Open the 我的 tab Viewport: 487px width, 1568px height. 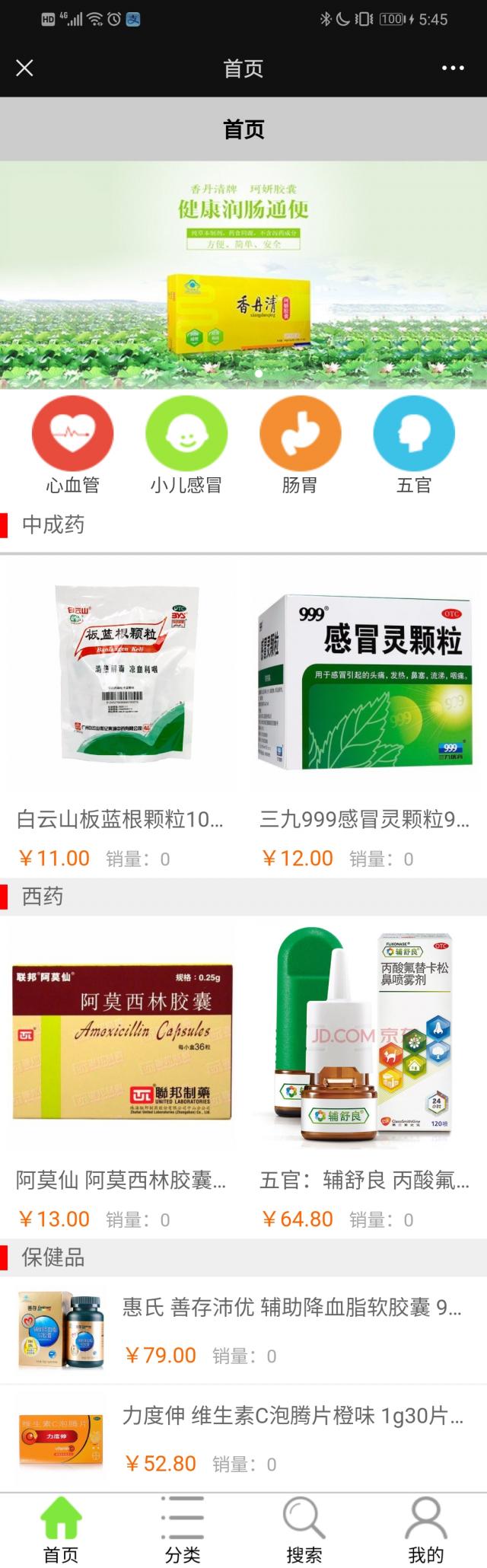pos(426,1530)
